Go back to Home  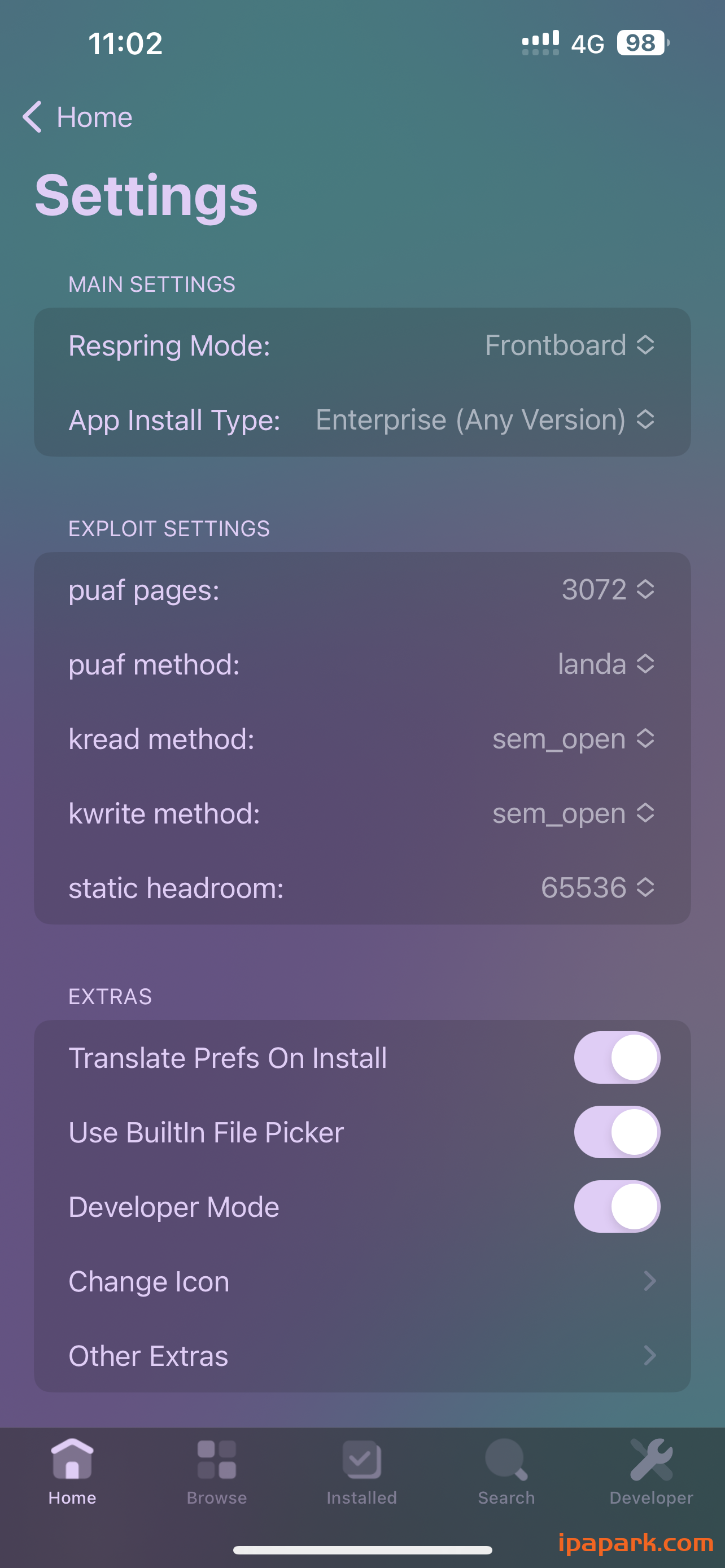tap(78, 117)
